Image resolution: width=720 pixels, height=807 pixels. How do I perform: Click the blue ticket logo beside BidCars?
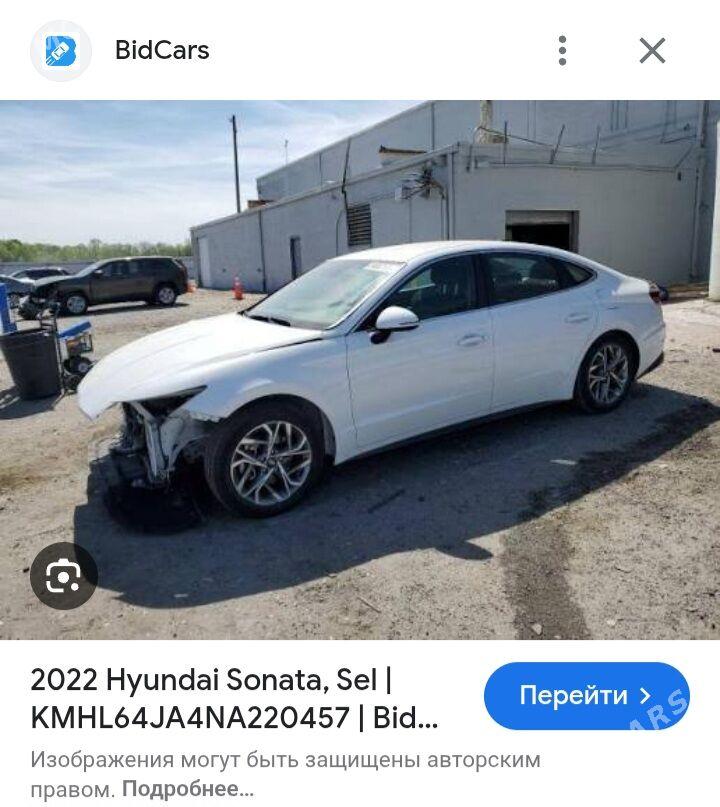[x=60, y=47]
